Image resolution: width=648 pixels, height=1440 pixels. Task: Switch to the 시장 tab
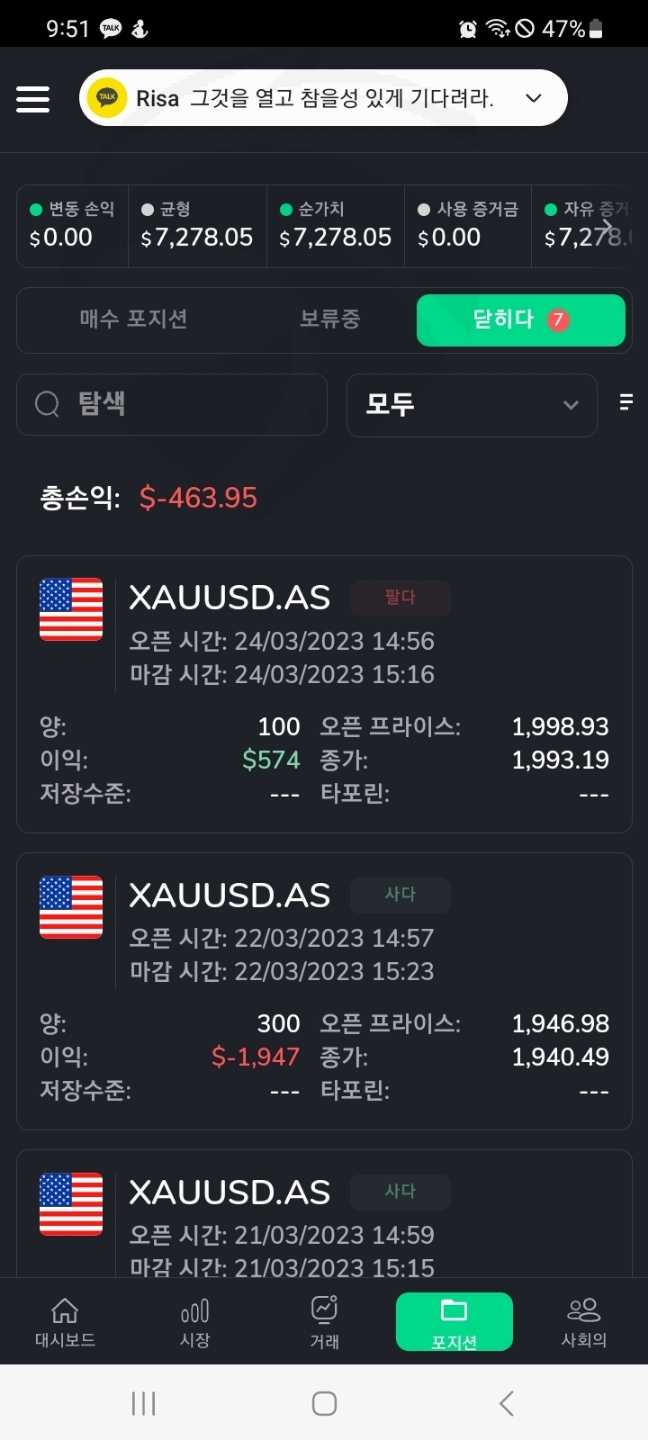coord(195,1322)
